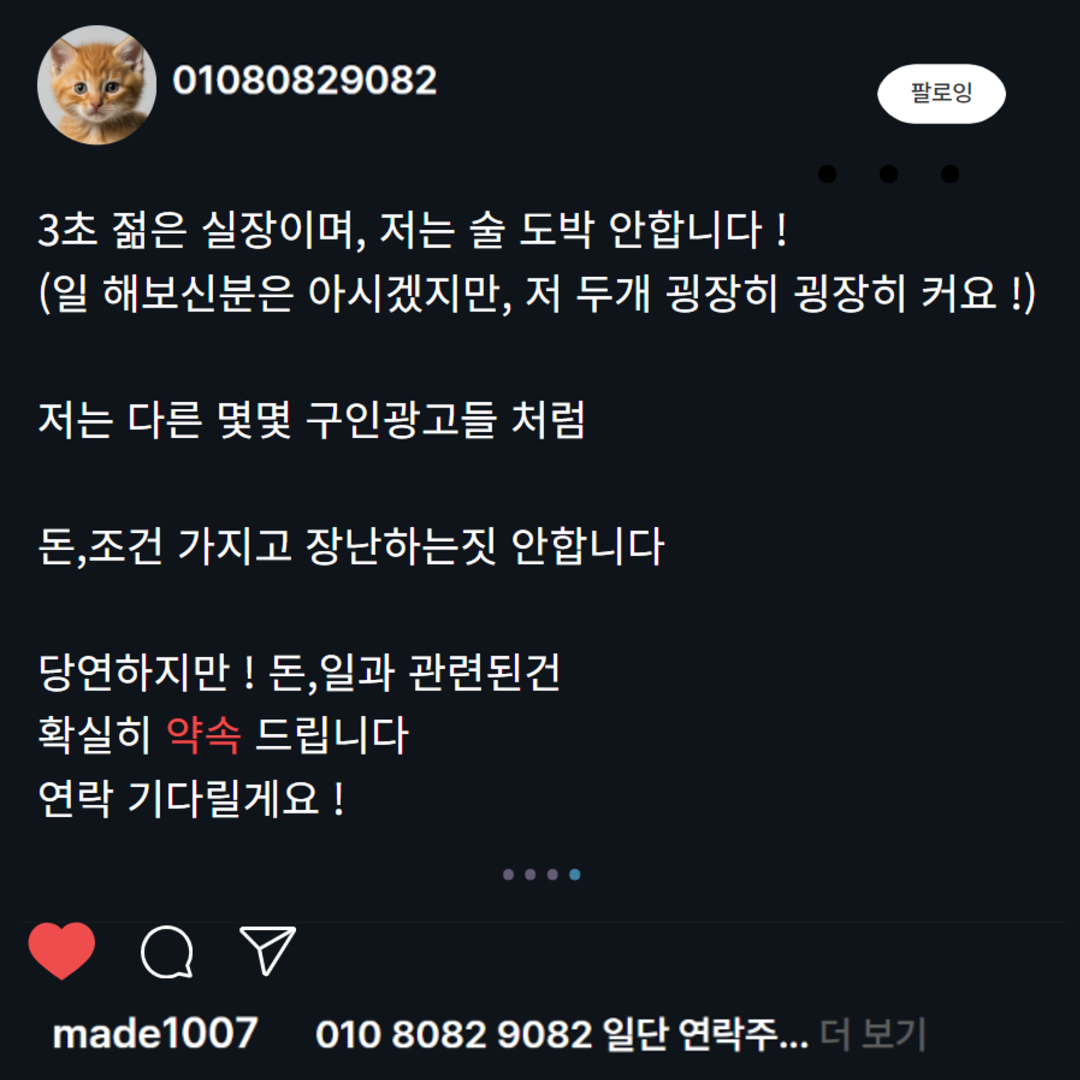
Task: Share the post via paper plane icon
Action: [x=267, y=950]
